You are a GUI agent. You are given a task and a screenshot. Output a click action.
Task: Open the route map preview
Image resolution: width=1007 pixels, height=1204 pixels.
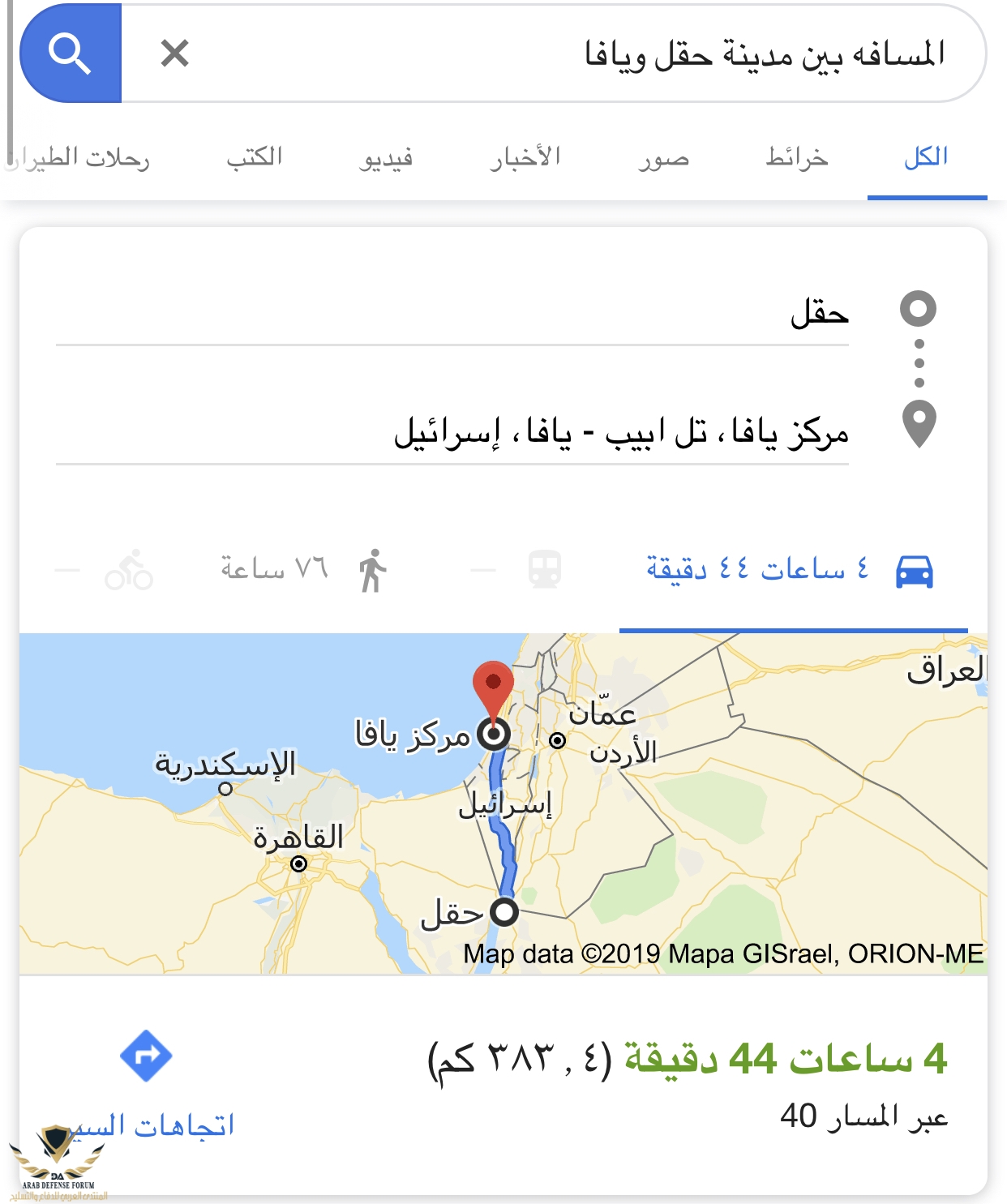point(503,803)
